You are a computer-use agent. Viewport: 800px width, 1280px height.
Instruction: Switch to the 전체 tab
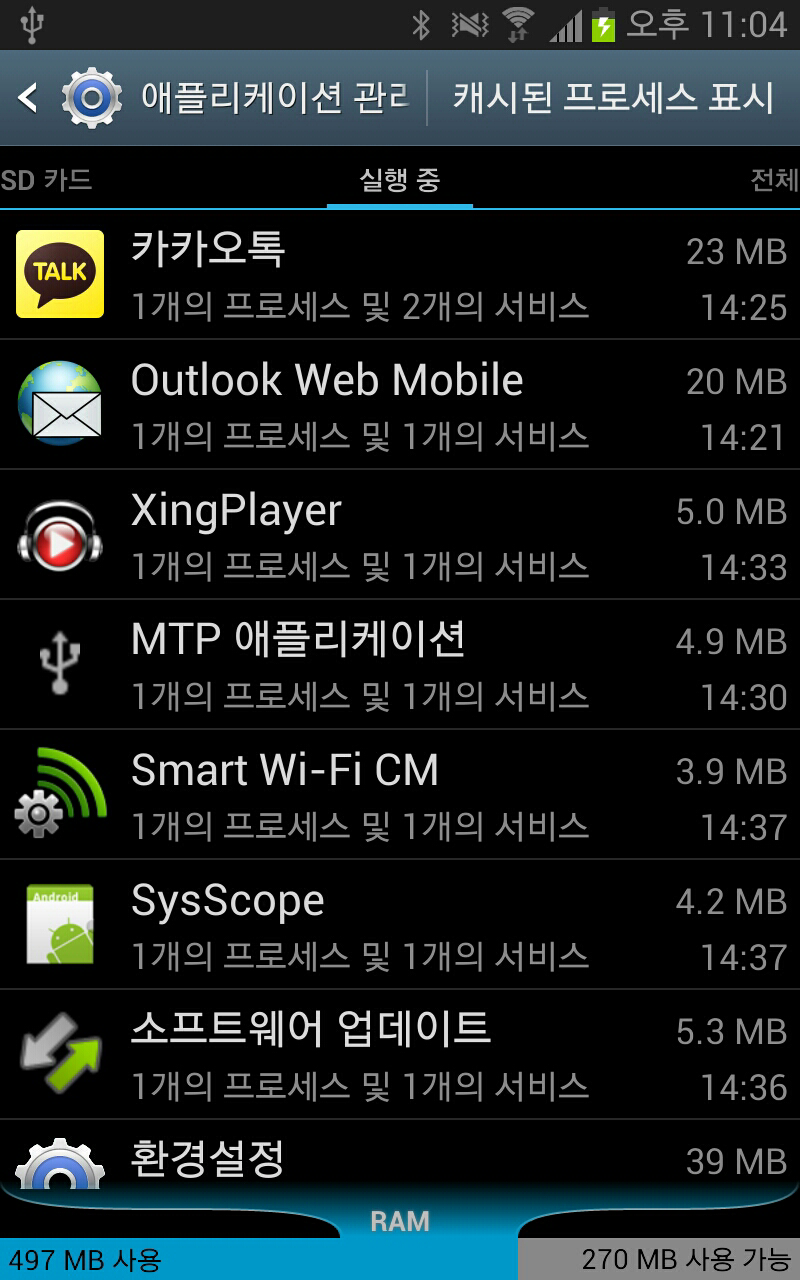[773, 180]
